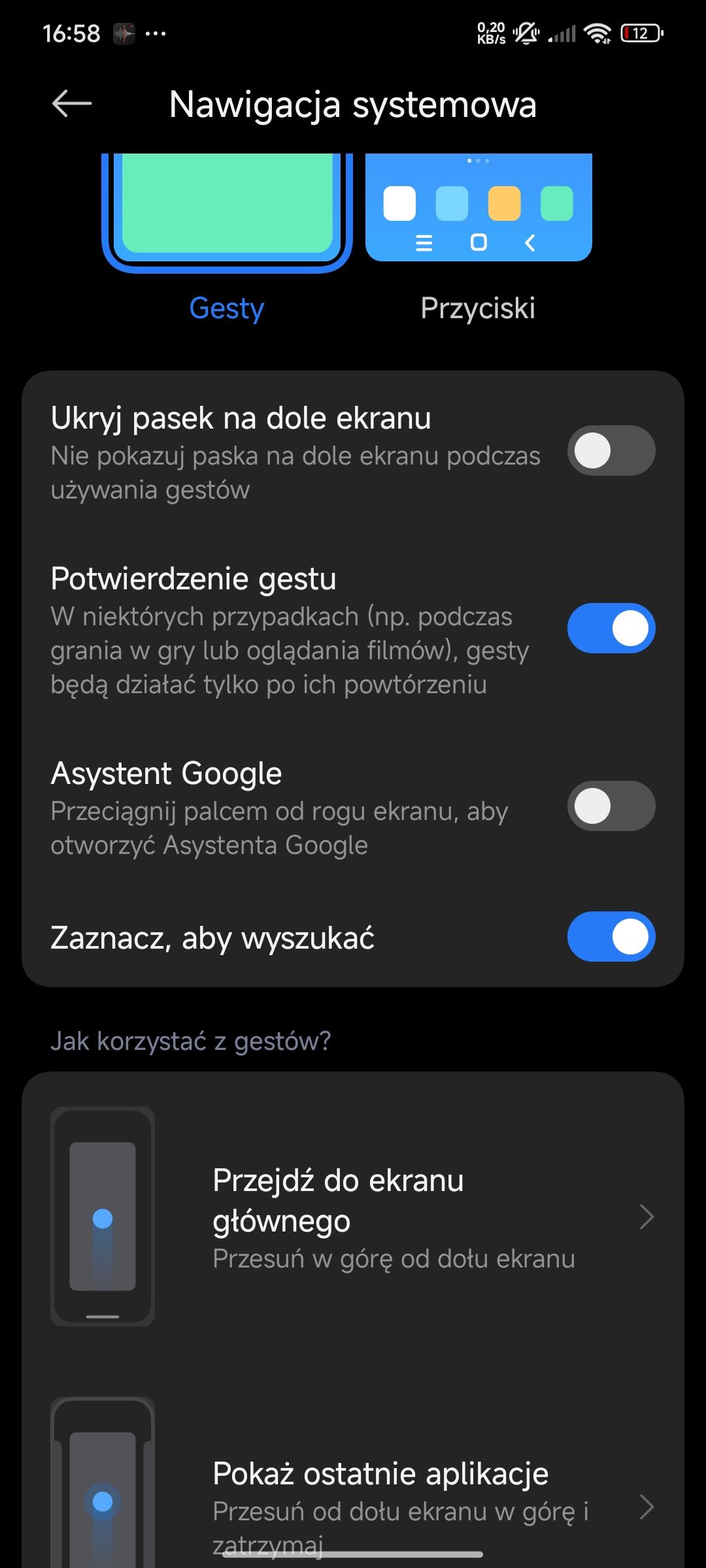The image size is (706, 1568).
Task: Turn off Potwierdzenie gestu switch
Action: [611, 629]
